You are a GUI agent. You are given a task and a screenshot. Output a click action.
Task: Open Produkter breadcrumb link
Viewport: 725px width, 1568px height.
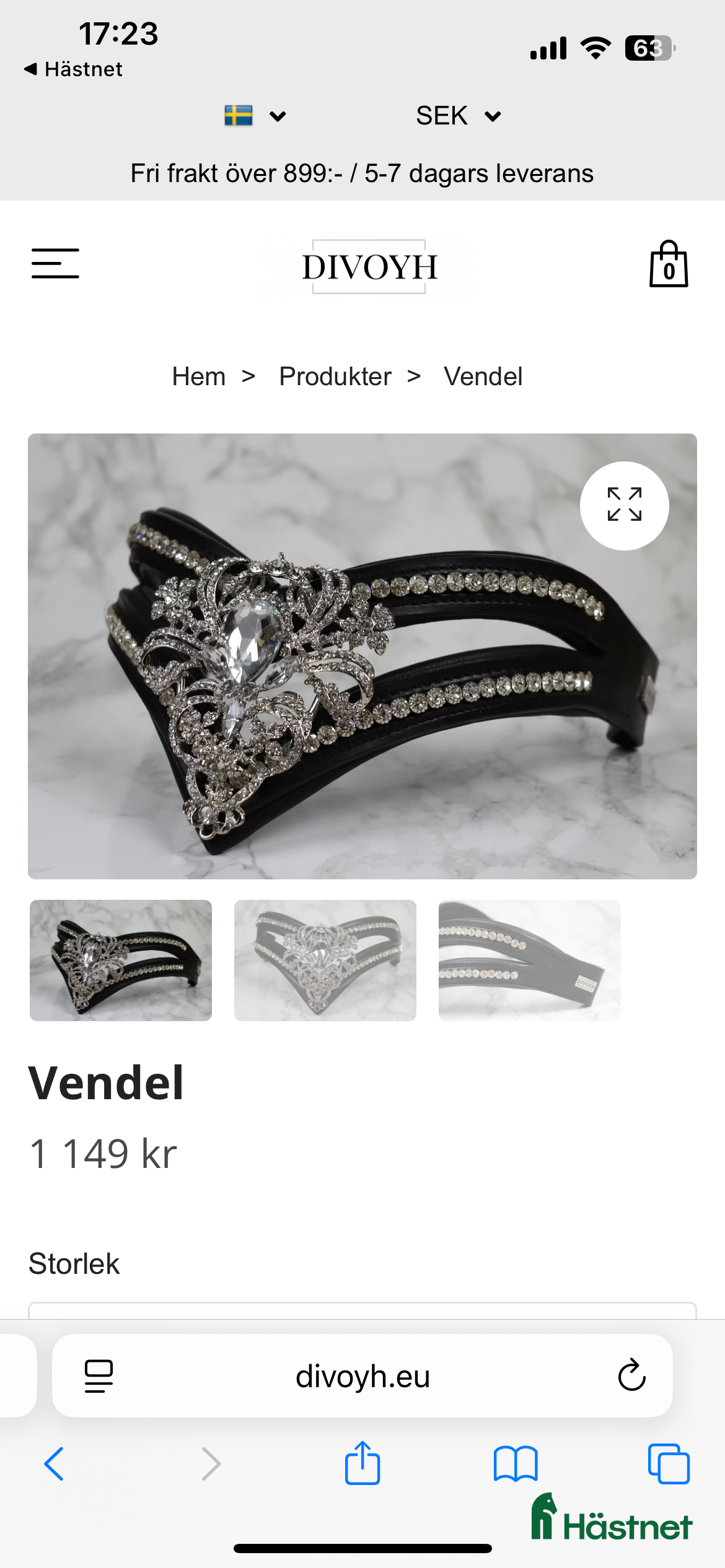[335, 377]
